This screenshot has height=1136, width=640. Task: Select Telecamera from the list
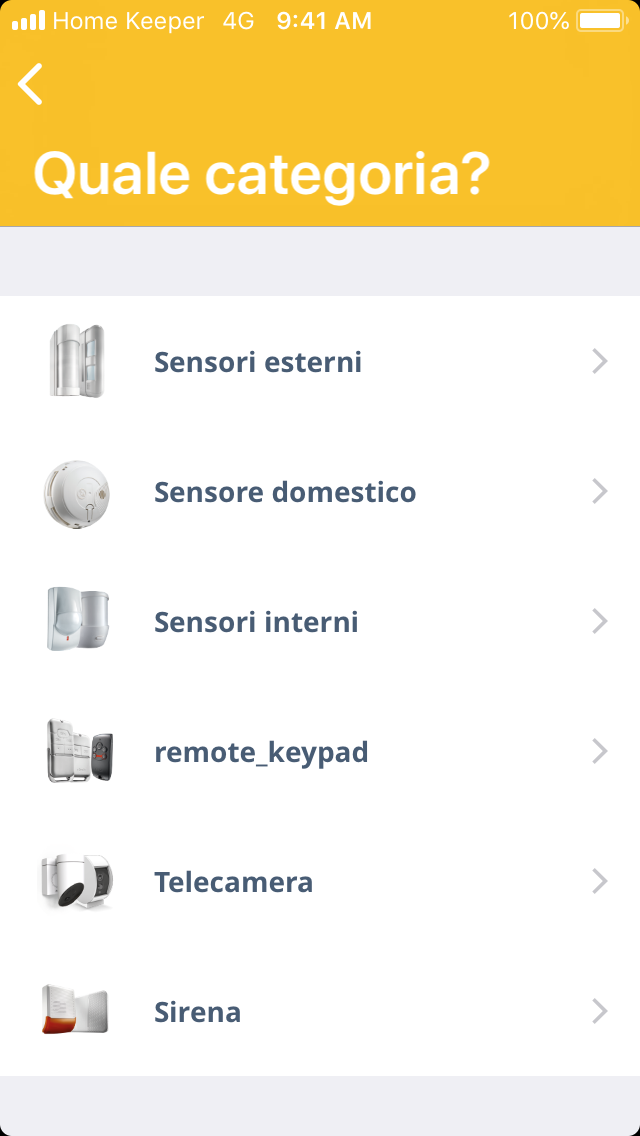point(320,881)
